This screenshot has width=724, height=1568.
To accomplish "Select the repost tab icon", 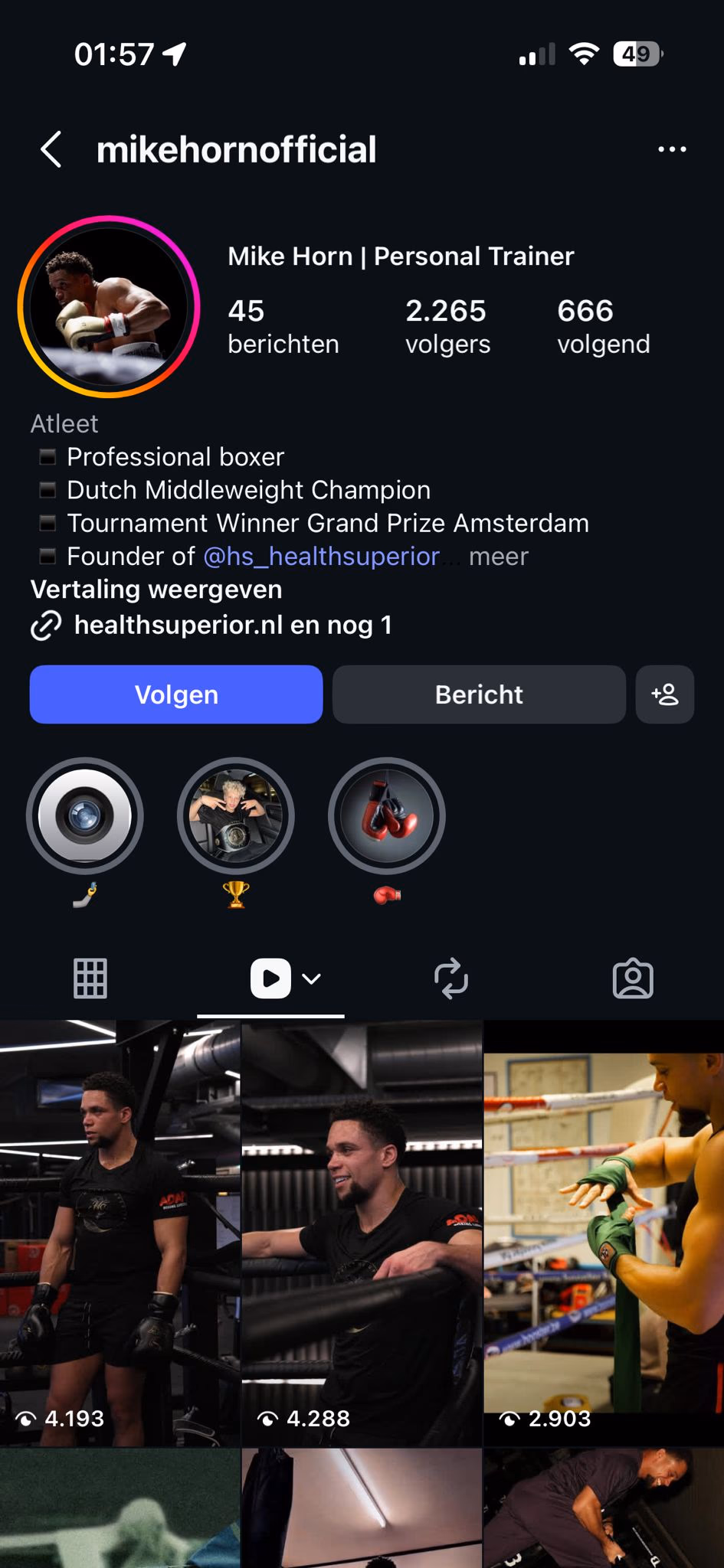I will pos(451,978).
